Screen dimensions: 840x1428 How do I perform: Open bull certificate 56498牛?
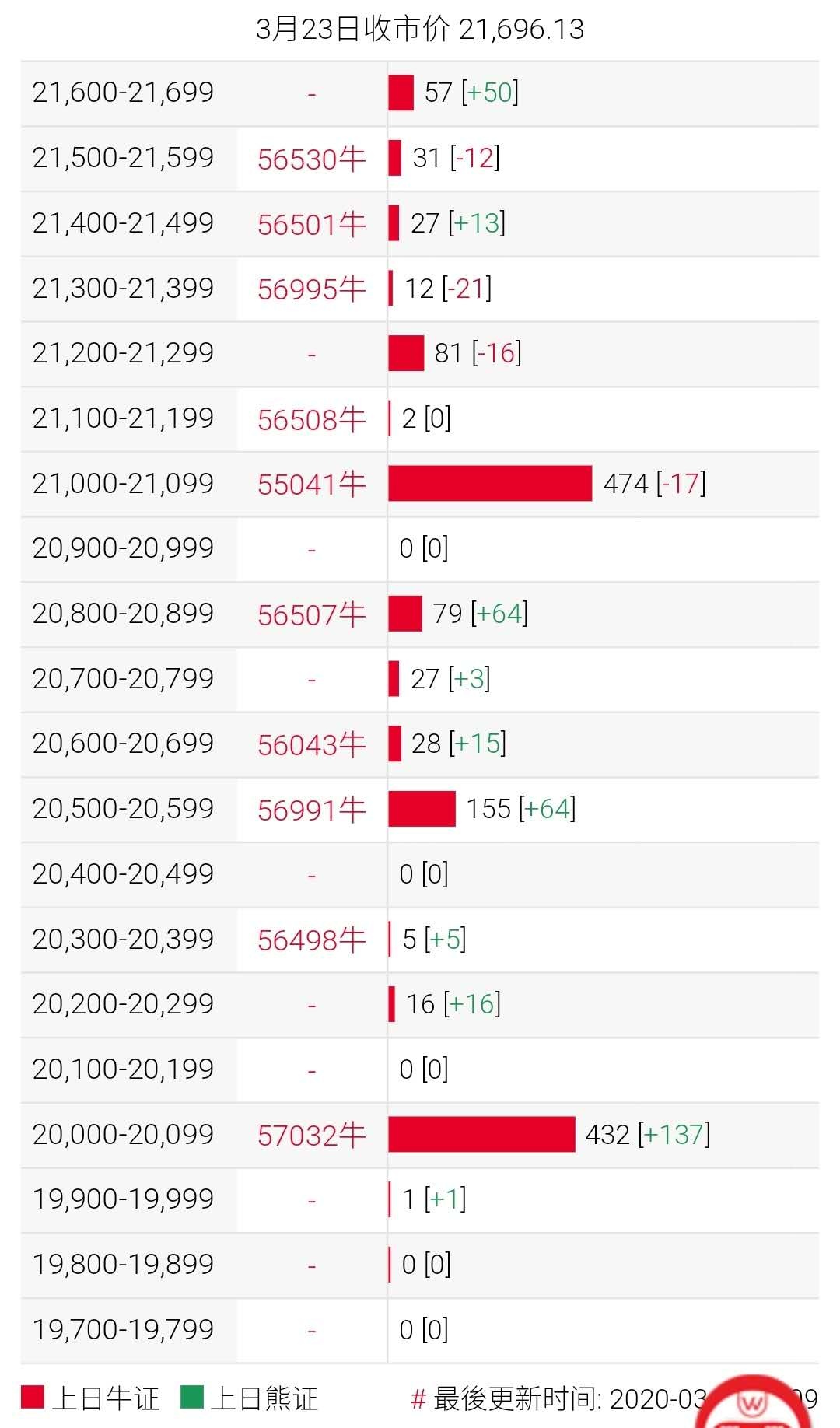pos(311,940)
